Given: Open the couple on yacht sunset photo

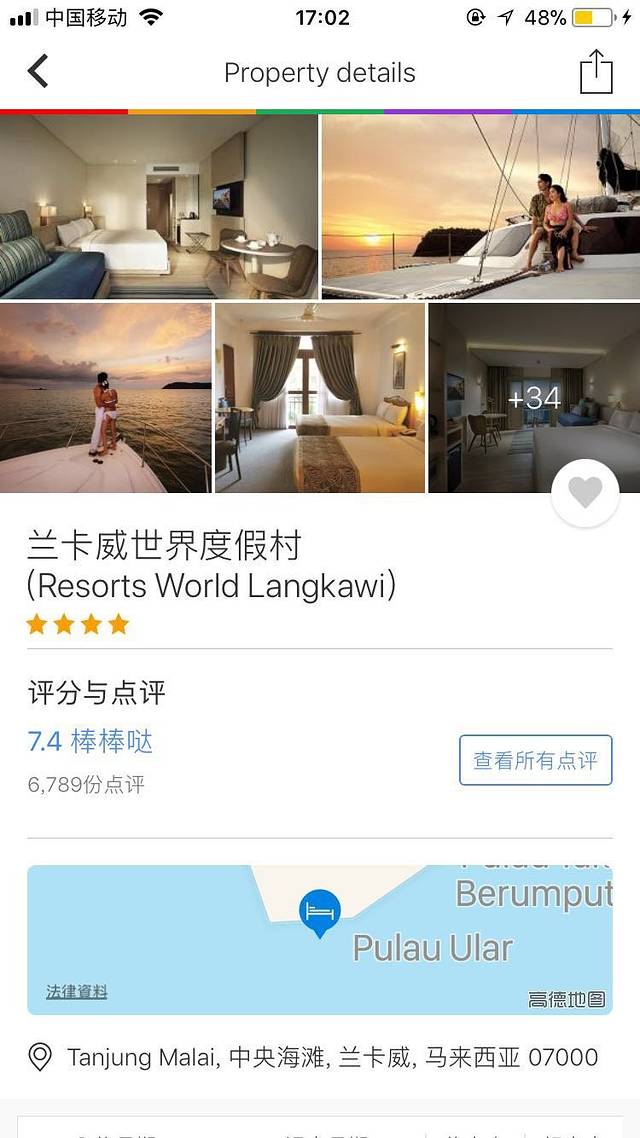Looking at the screenshot, I should 480,206.
